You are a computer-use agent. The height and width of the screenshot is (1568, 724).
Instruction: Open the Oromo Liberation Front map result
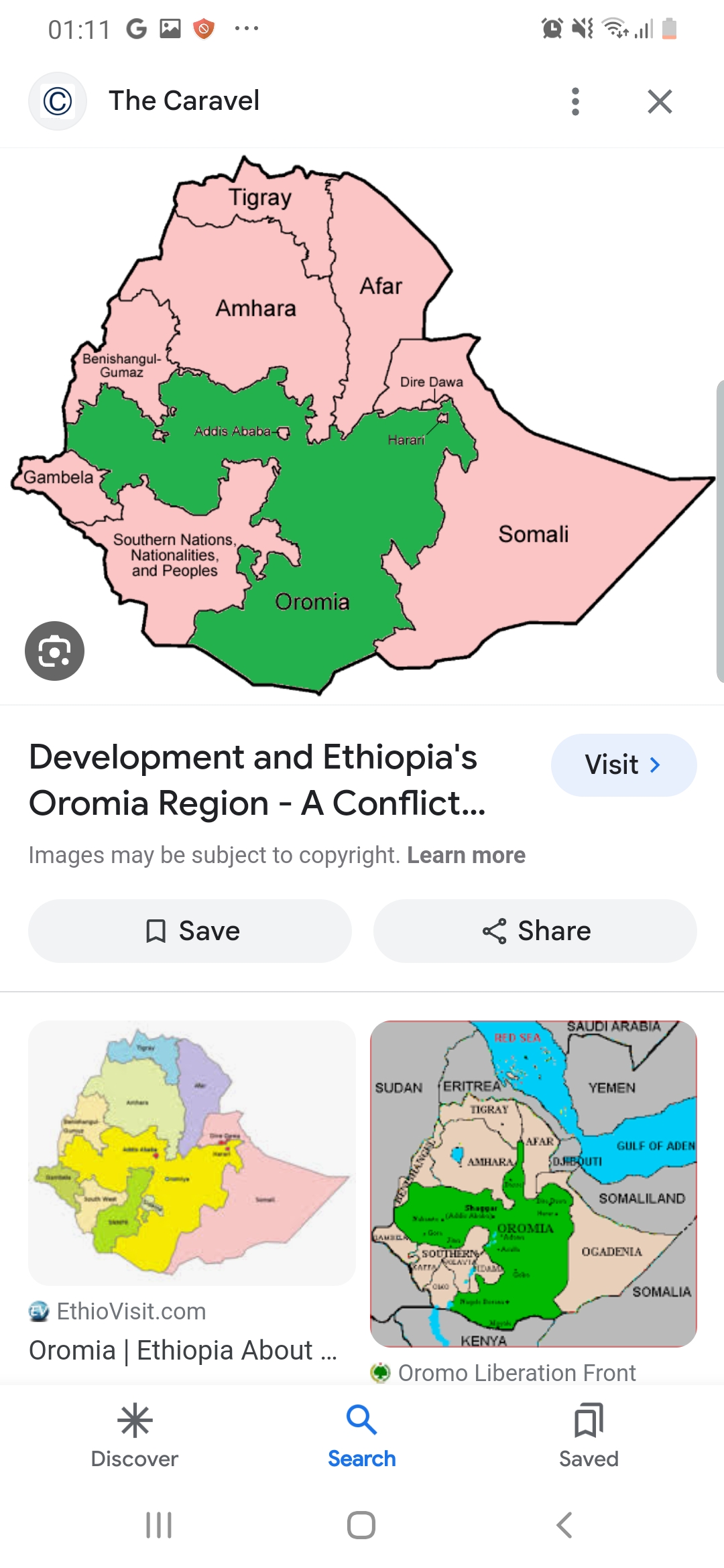point(534,1183)
